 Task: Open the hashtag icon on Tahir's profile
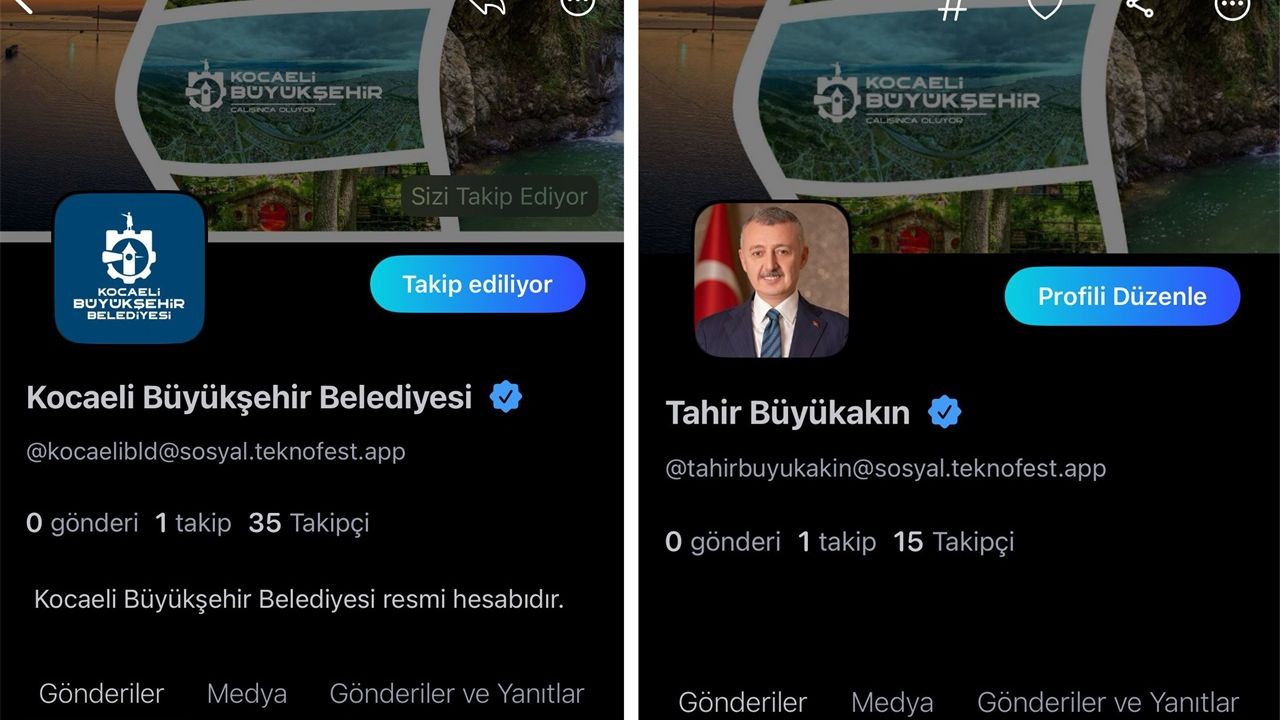coord(953,8)
